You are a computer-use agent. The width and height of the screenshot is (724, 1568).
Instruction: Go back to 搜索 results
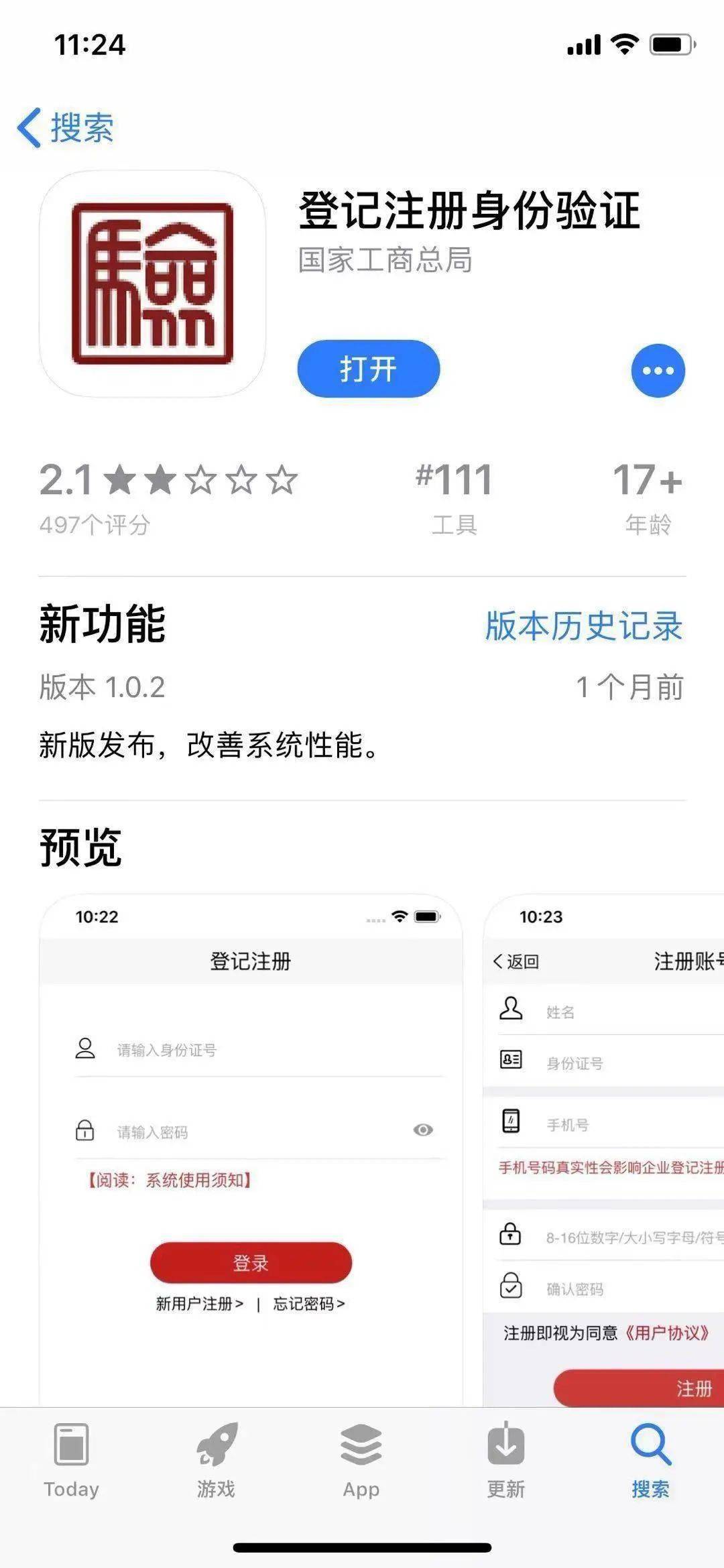[66, 127]
